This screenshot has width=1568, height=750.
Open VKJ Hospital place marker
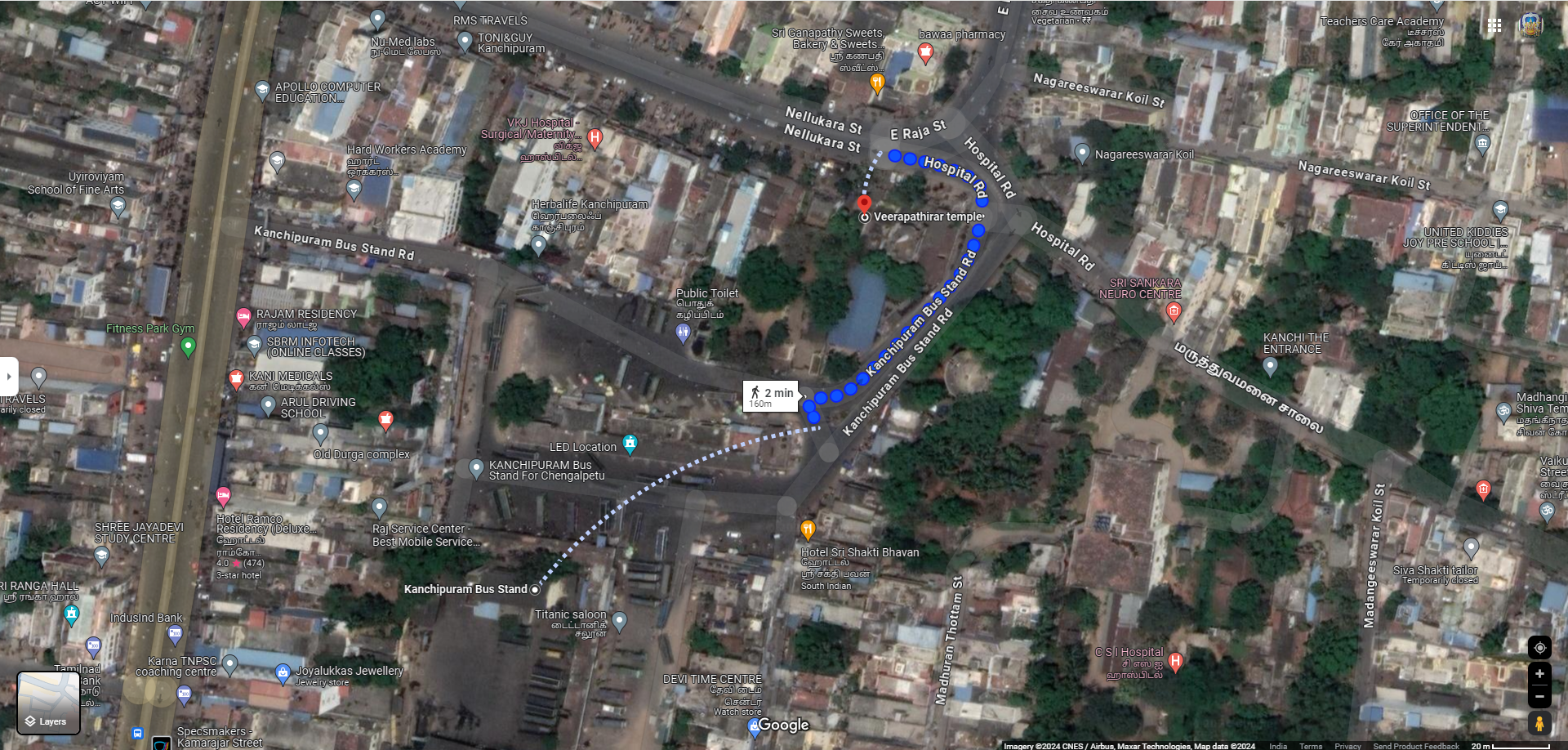(x=595, y=138)
